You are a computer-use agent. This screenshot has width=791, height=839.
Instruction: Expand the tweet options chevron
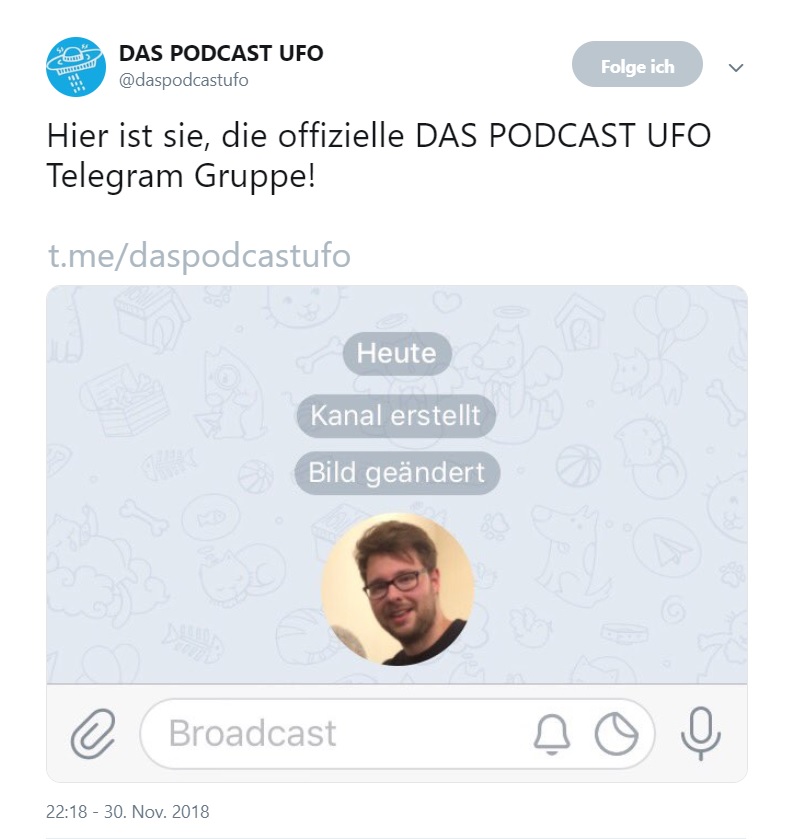pos(736,68)
